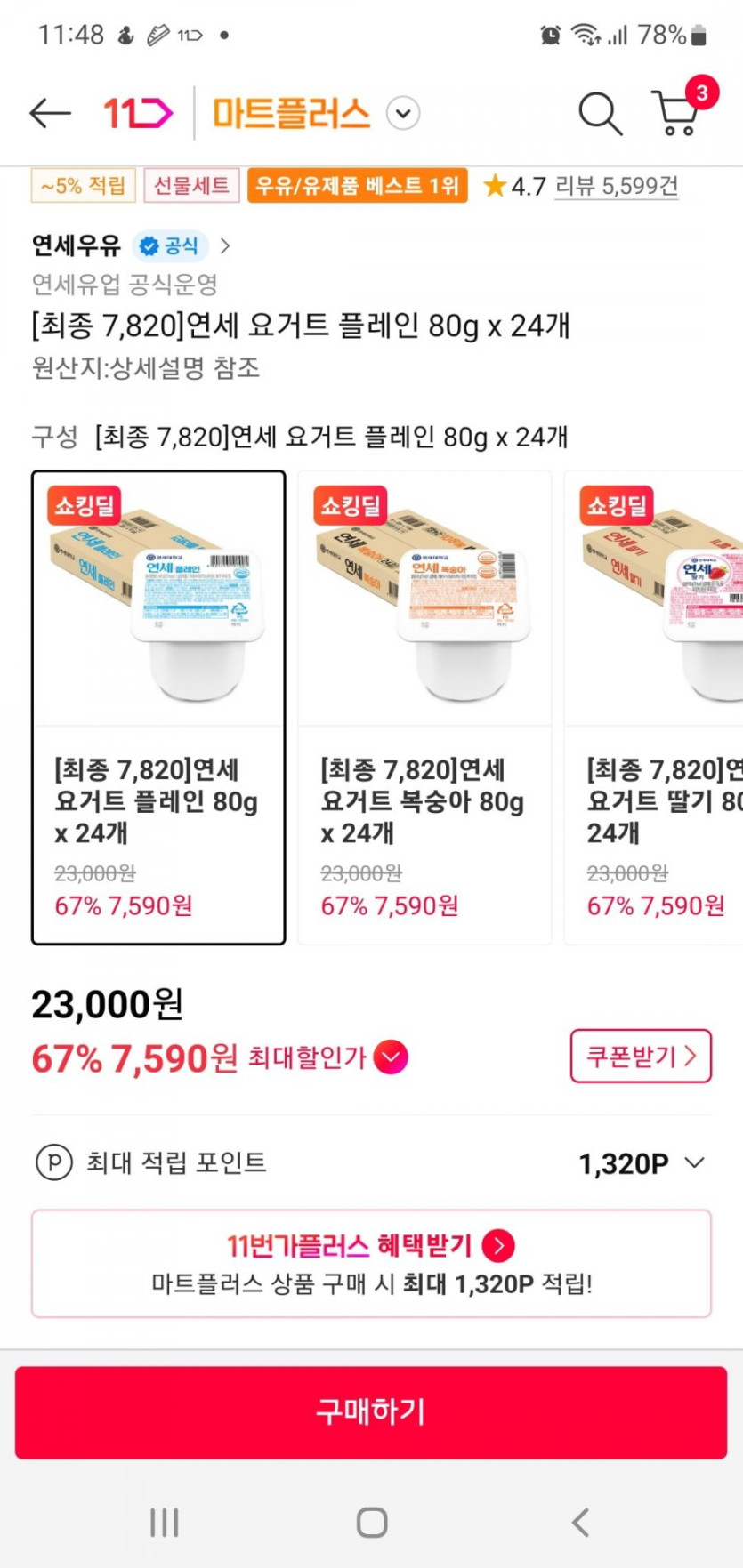Go to the system home screen

pos(371,1522)
